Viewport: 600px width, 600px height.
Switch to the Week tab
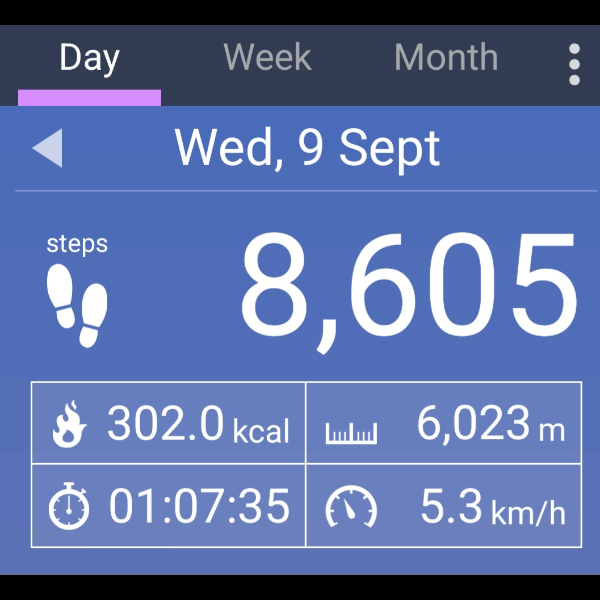pos(267,57)
